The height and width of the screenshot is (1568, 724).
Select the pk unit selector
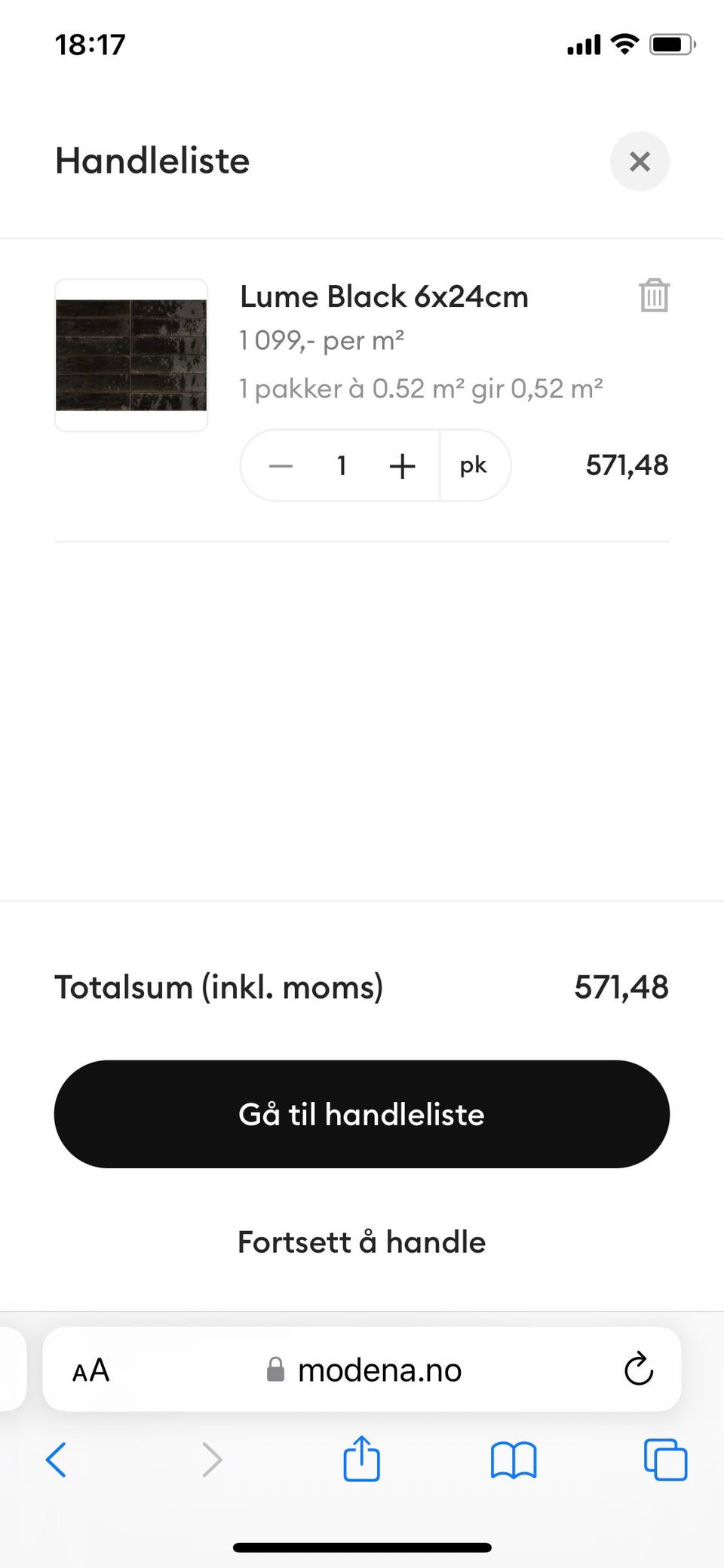click(x=474, y=465)
